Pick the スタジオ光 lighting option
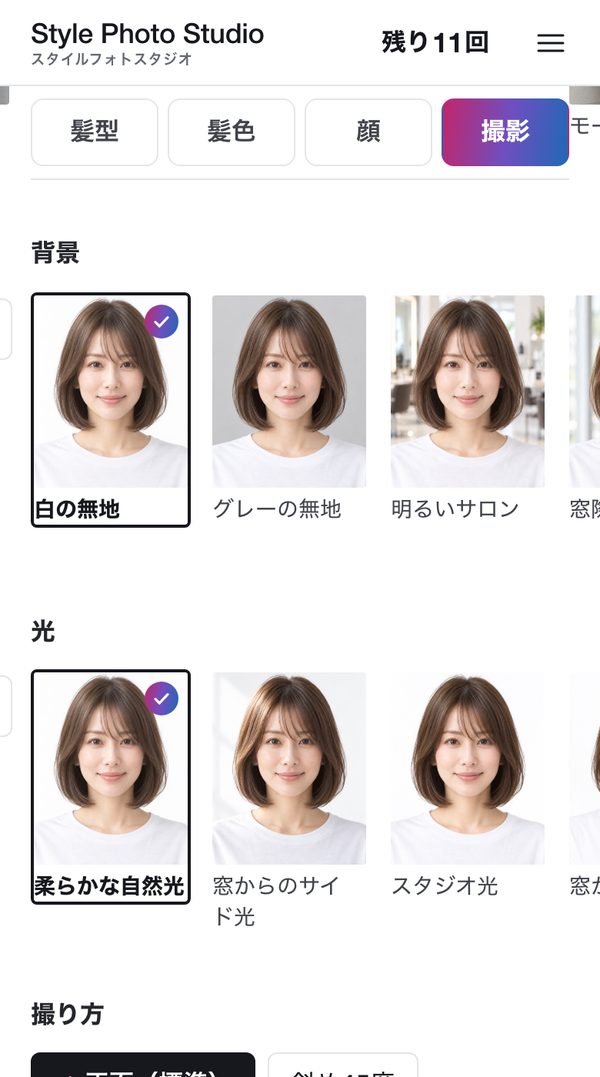The height and width of the screenshot is (1077, 600). point(468,786)
